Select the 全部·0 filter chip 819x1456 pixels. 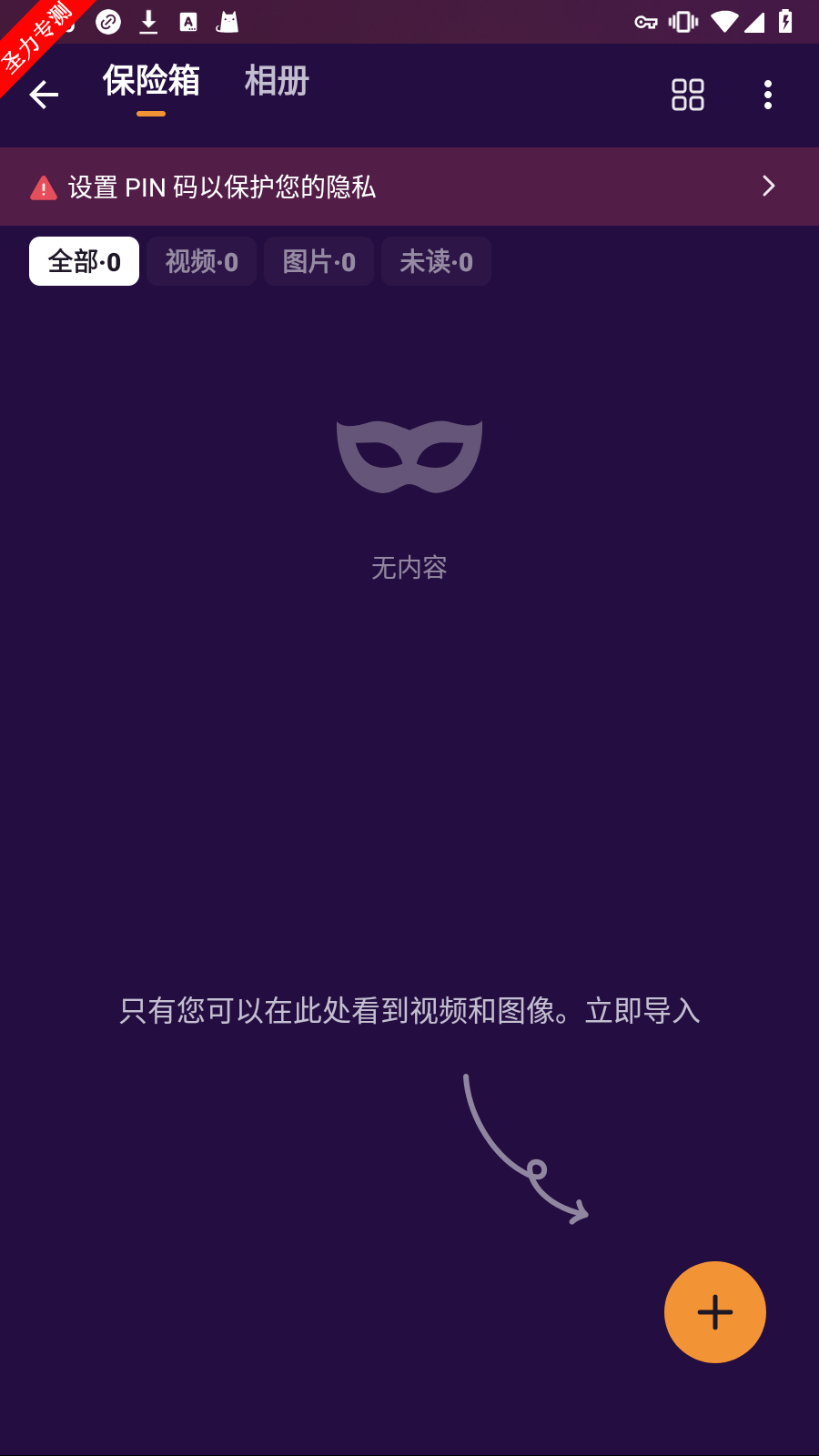pos(84,262)
